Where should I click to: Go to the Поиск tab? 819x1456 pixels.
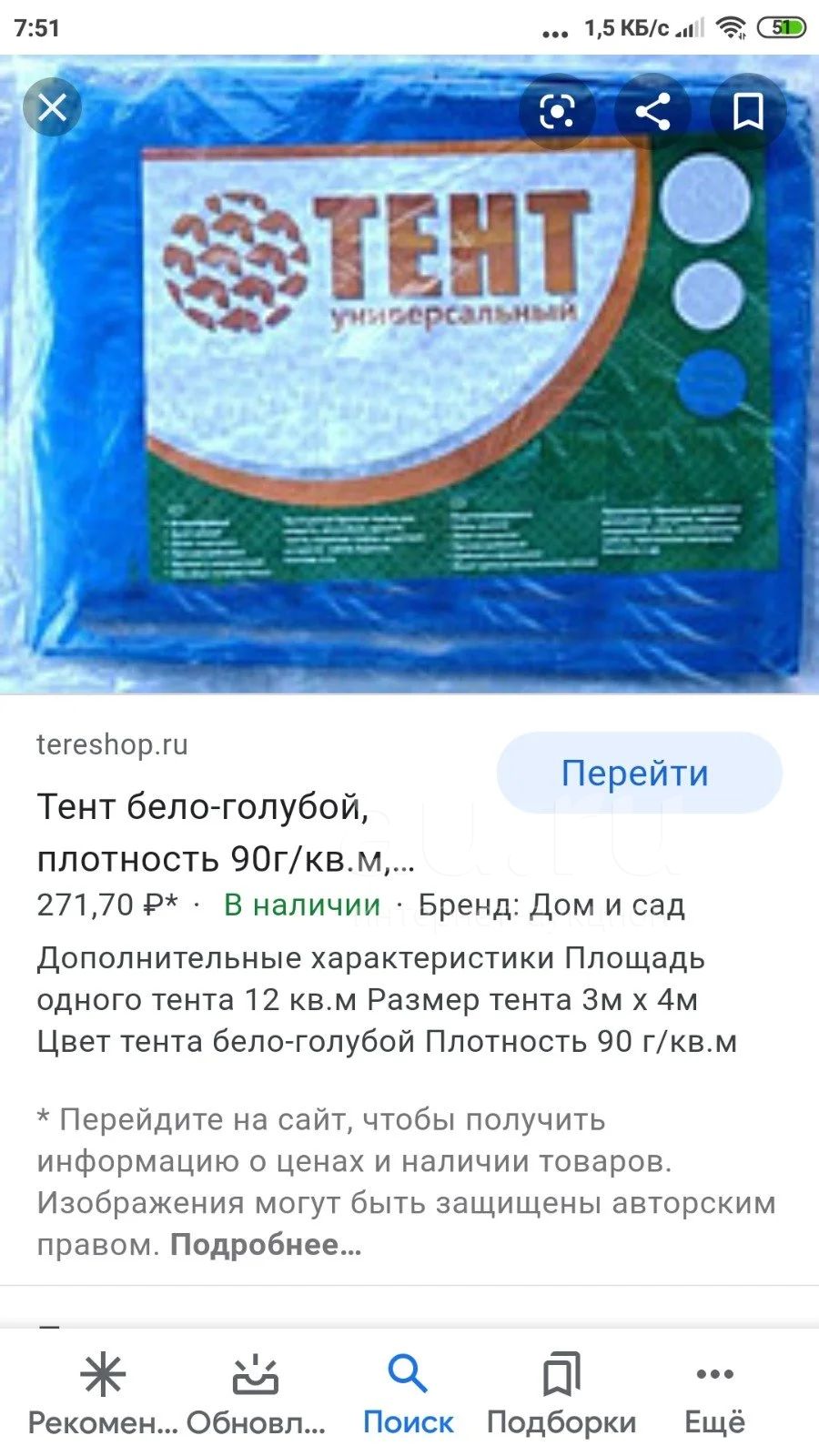pos(409,1395)
